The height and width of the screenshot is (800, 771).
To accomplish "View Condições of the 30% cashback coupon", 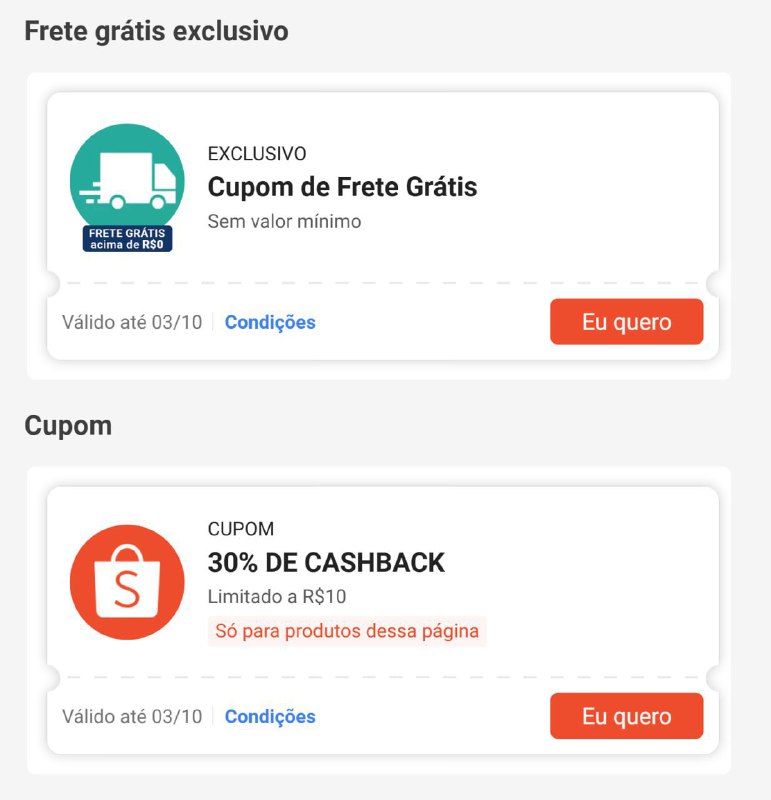I will coord(270,716).
